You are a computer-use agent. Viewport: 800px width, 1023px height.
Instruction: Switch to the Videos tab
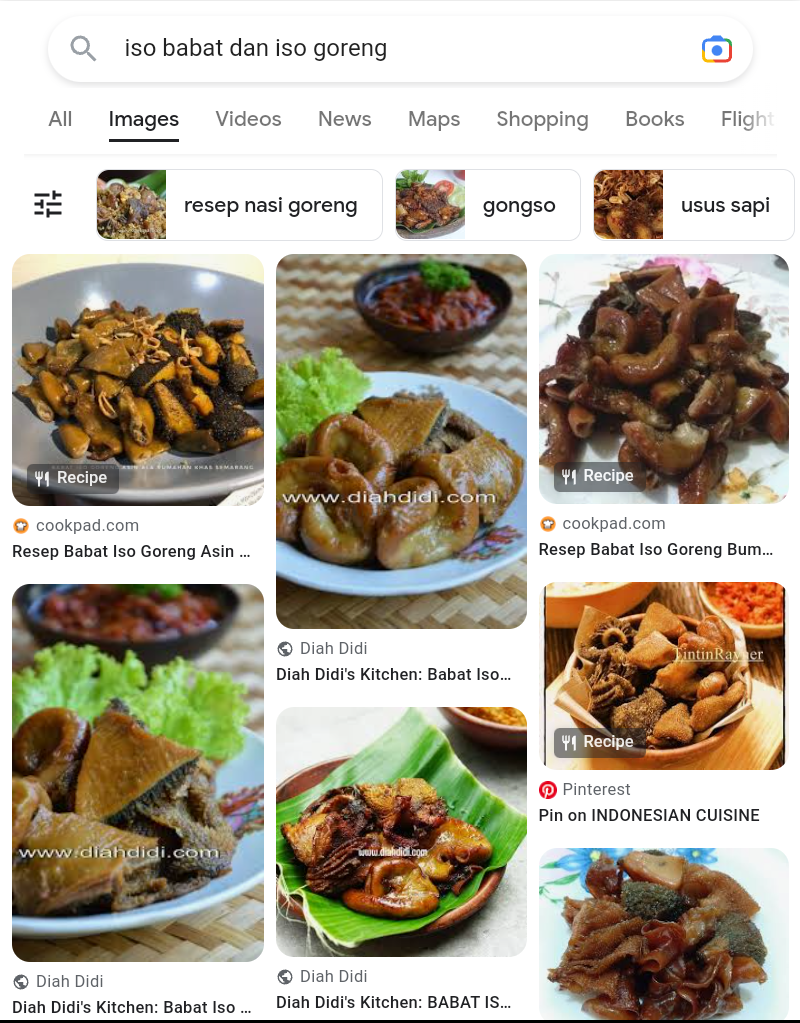248,119
